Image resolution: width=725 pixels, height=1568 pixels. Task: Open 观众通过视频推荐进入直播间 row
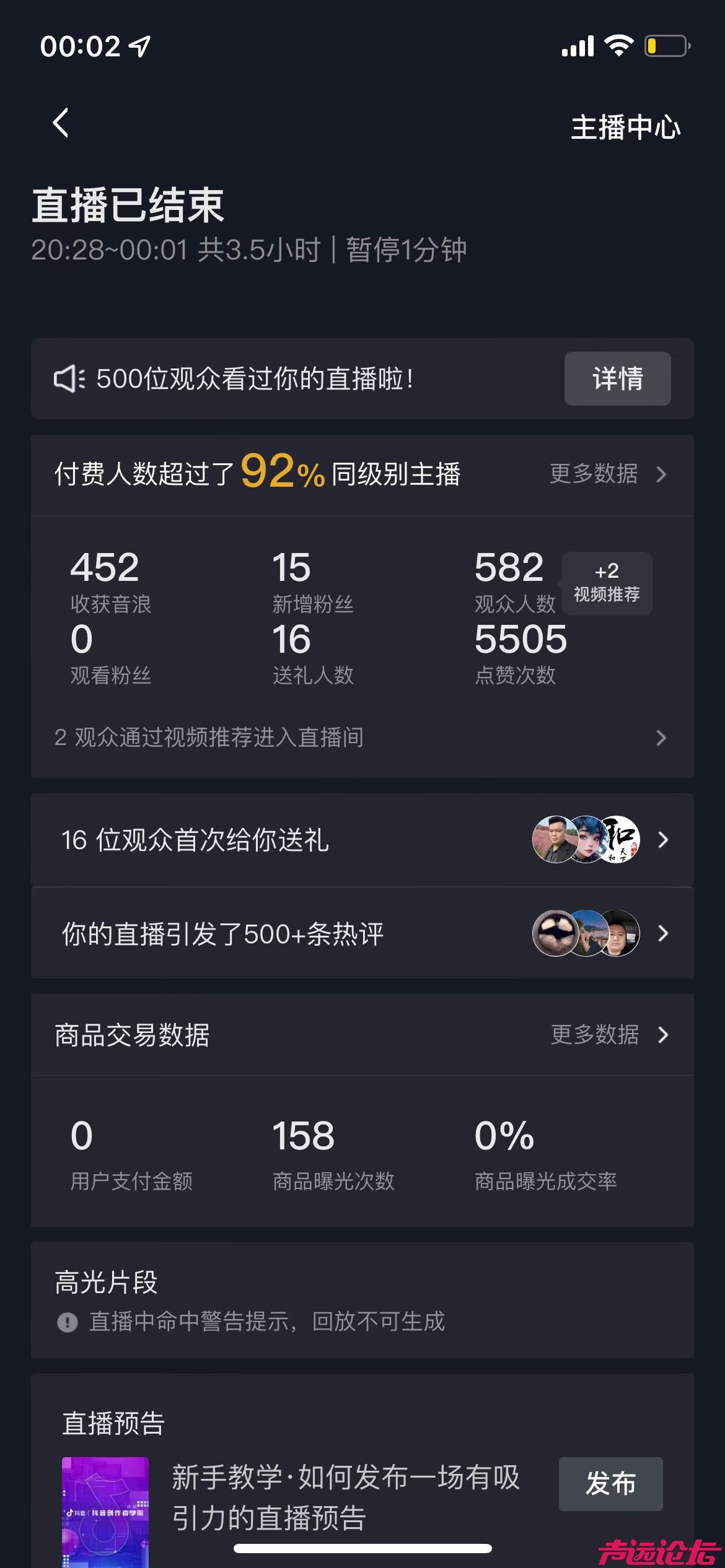[362, 738]
